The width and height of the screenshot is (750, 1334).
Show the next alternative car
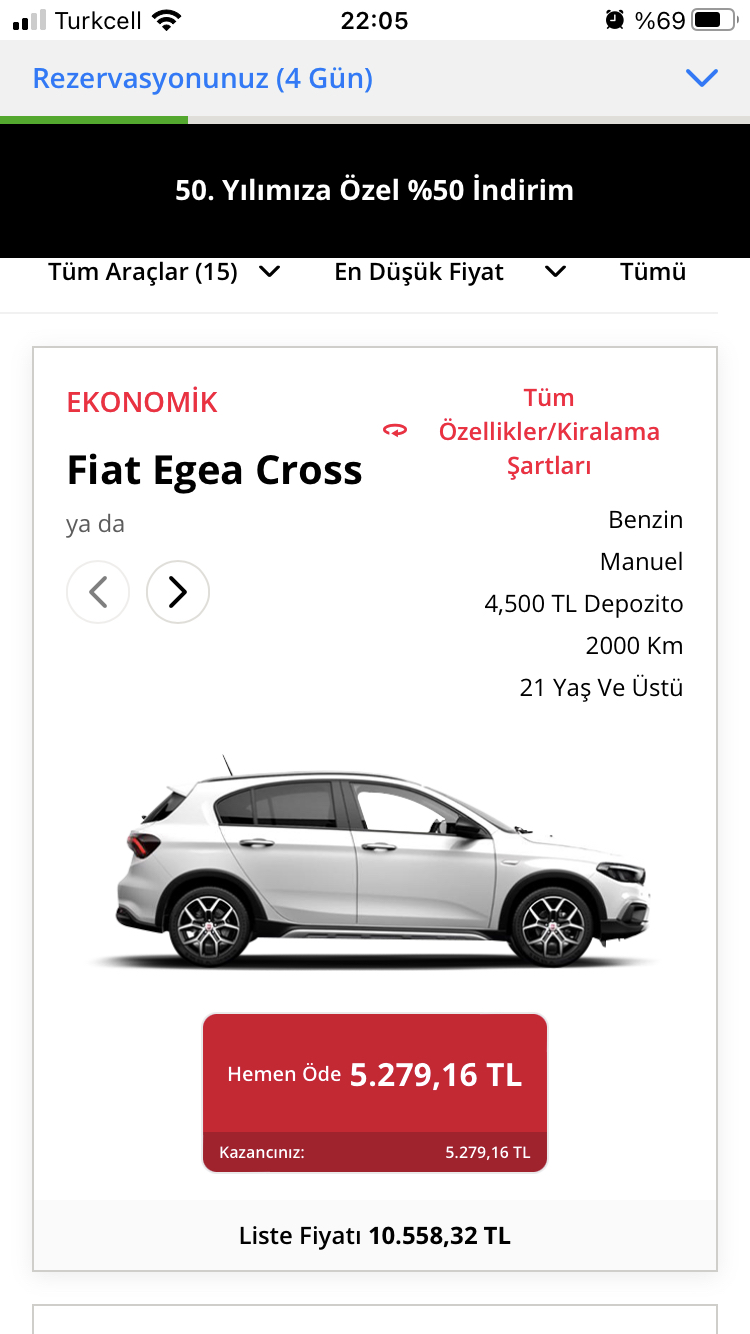point(178,592)
